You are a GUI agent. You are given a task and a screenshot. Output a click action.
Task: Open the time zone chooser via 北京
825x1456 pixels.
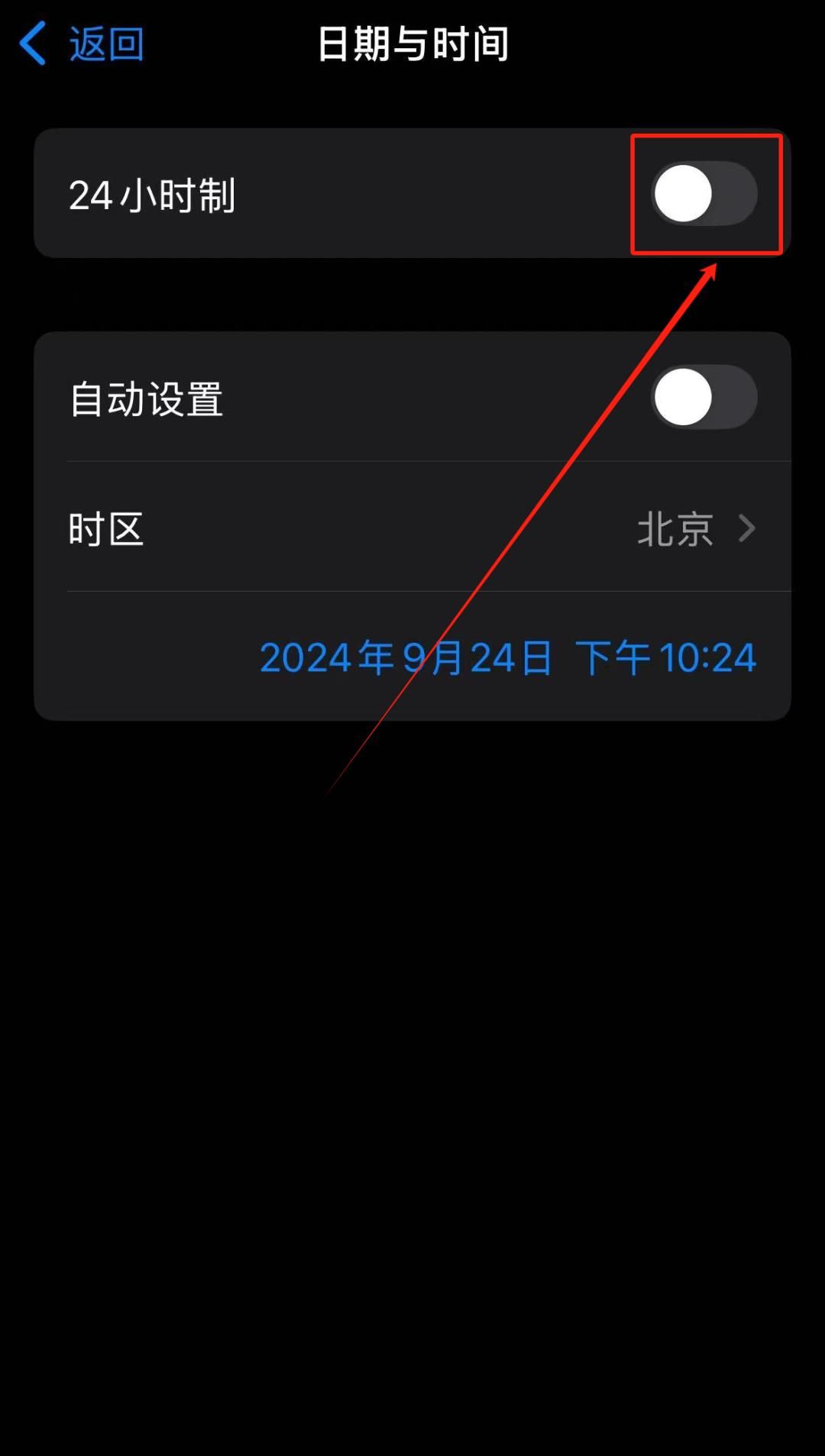(x=676, y=528)
